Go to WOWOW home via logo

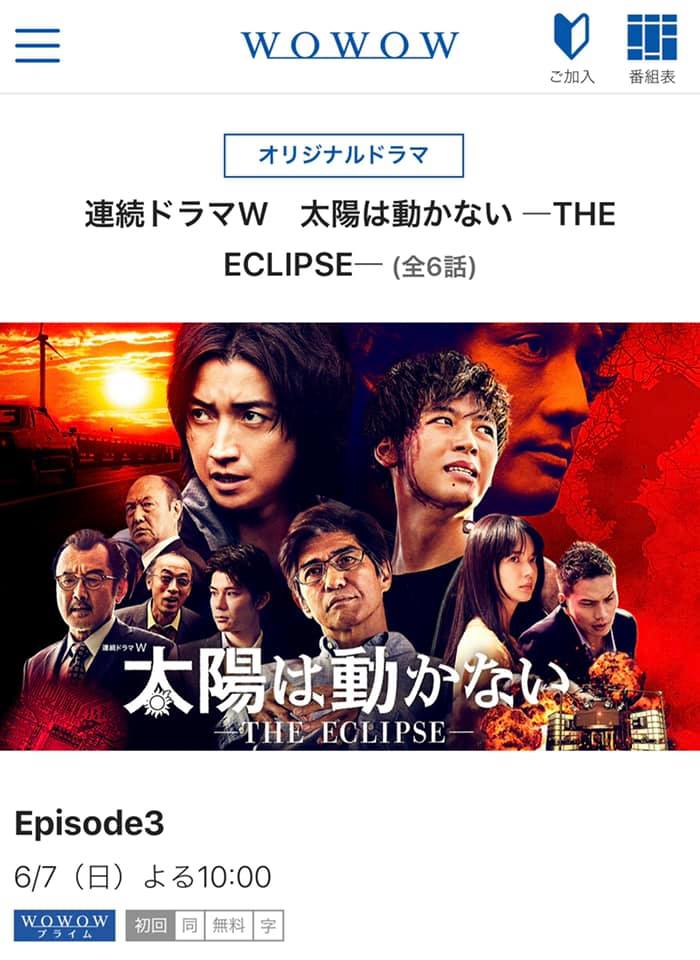tap(350, 45)
